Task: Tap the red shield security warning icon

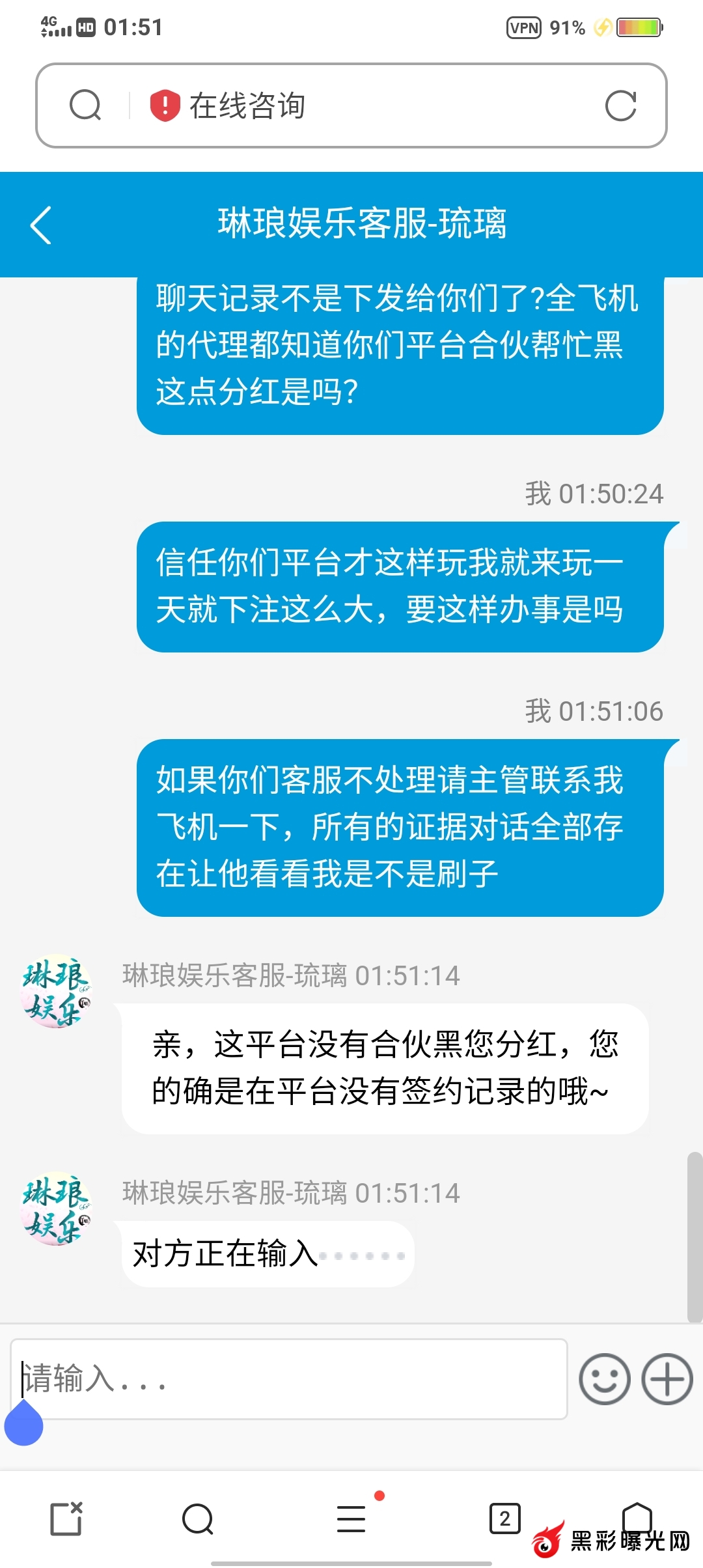Action: point(165,105)
